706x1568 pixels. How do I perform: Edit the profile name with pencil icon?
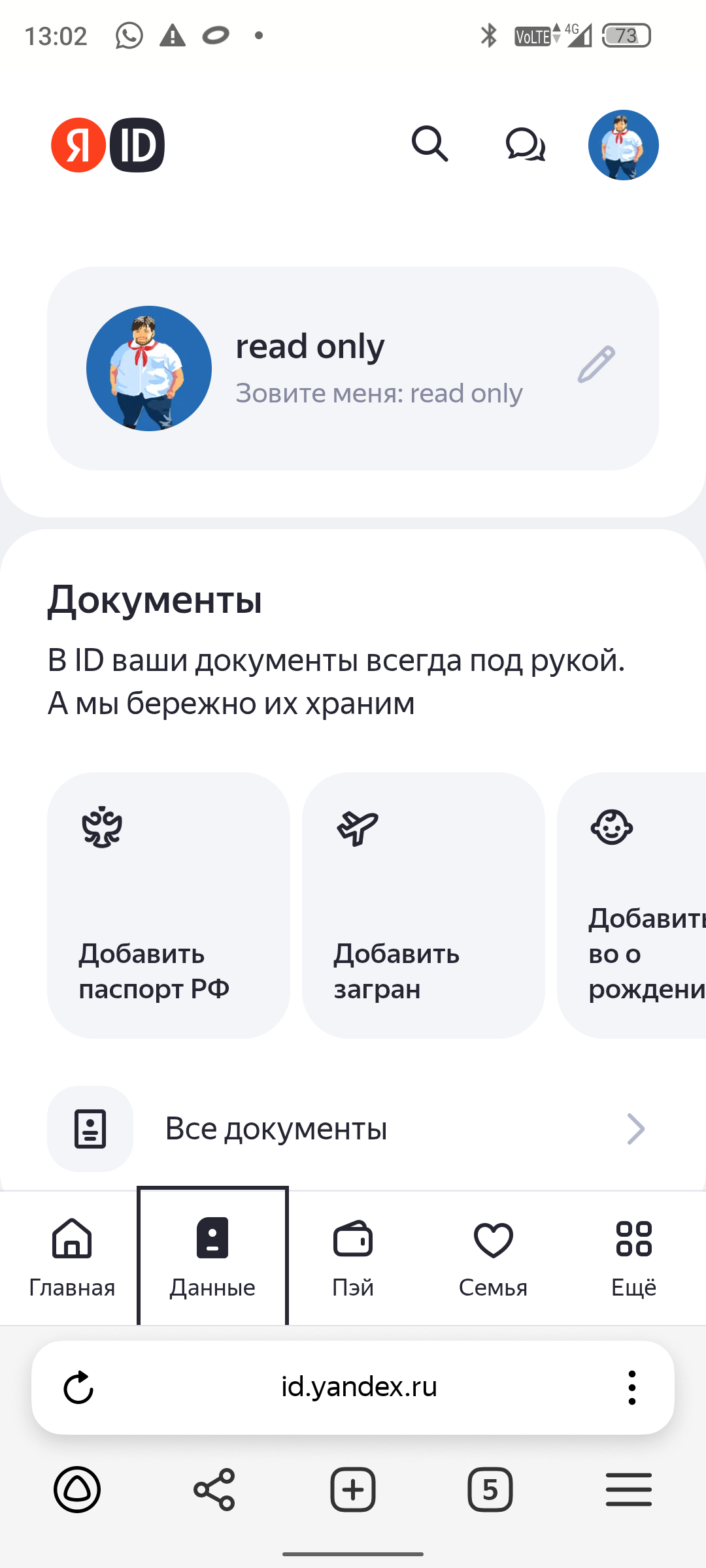pyautogui.click(x=596, y=365)
